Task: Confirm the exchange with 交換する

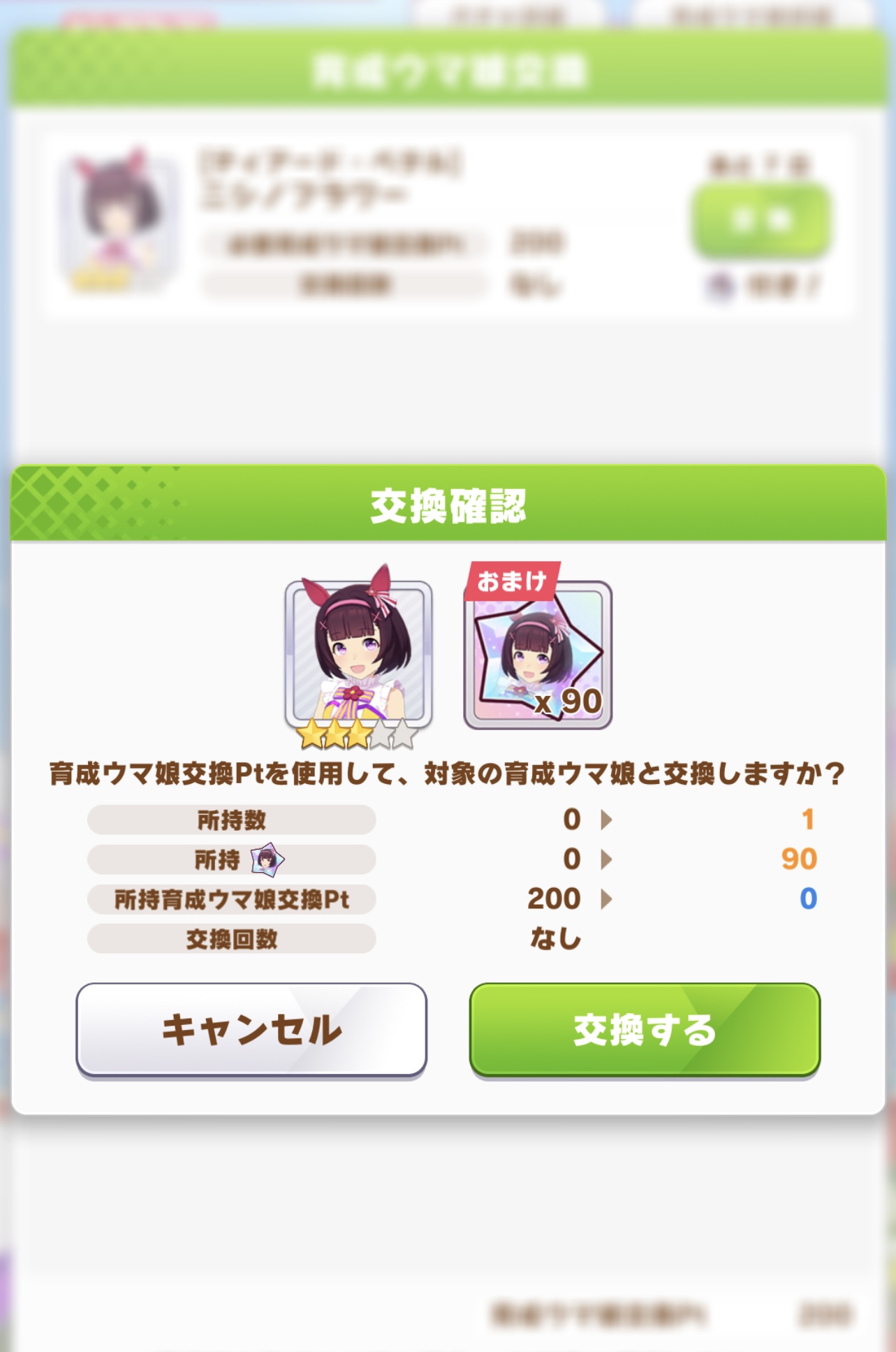Action: point(645,1030)
